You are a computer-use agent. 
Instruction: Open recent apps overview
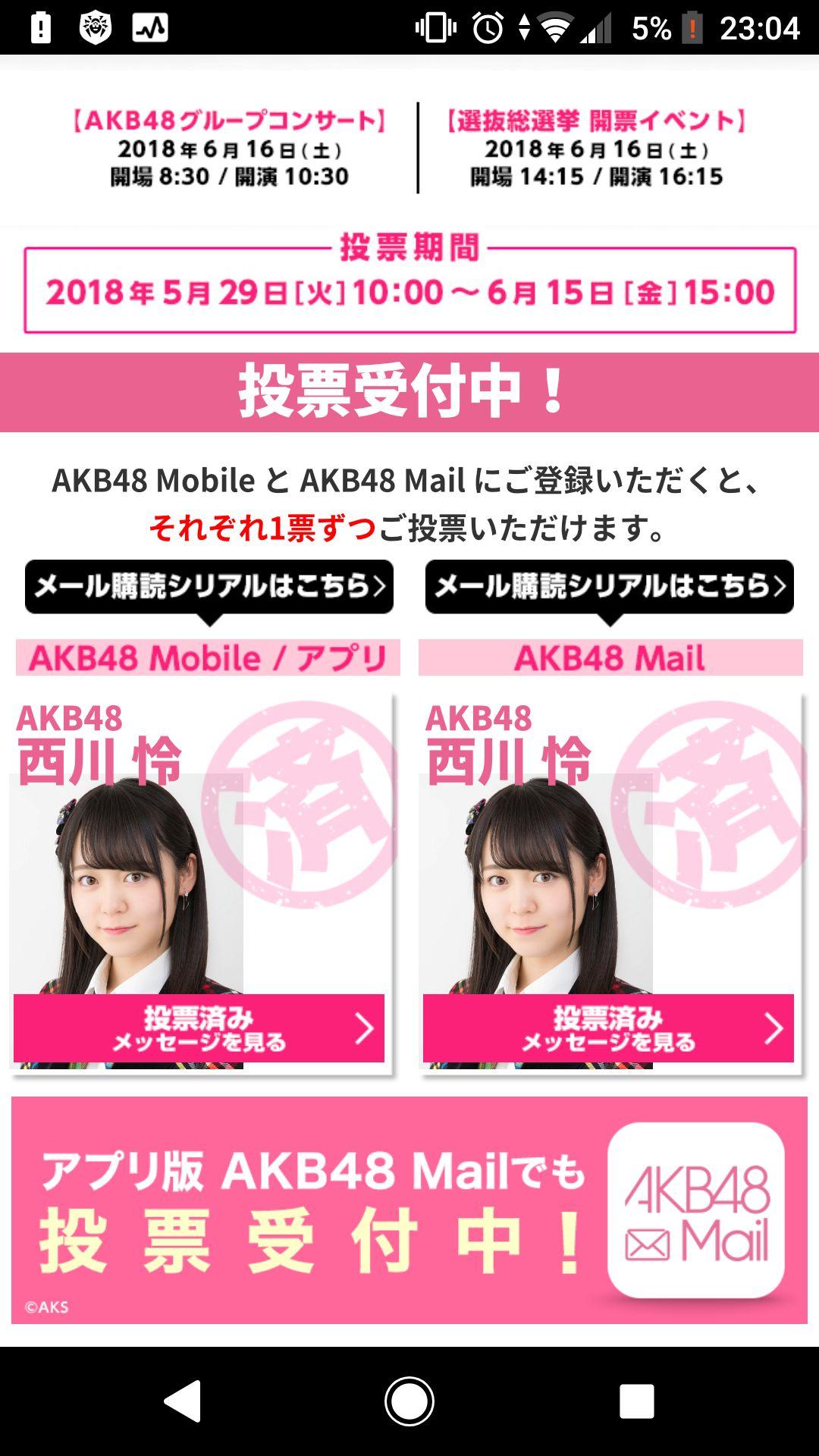coord(636,1401)
